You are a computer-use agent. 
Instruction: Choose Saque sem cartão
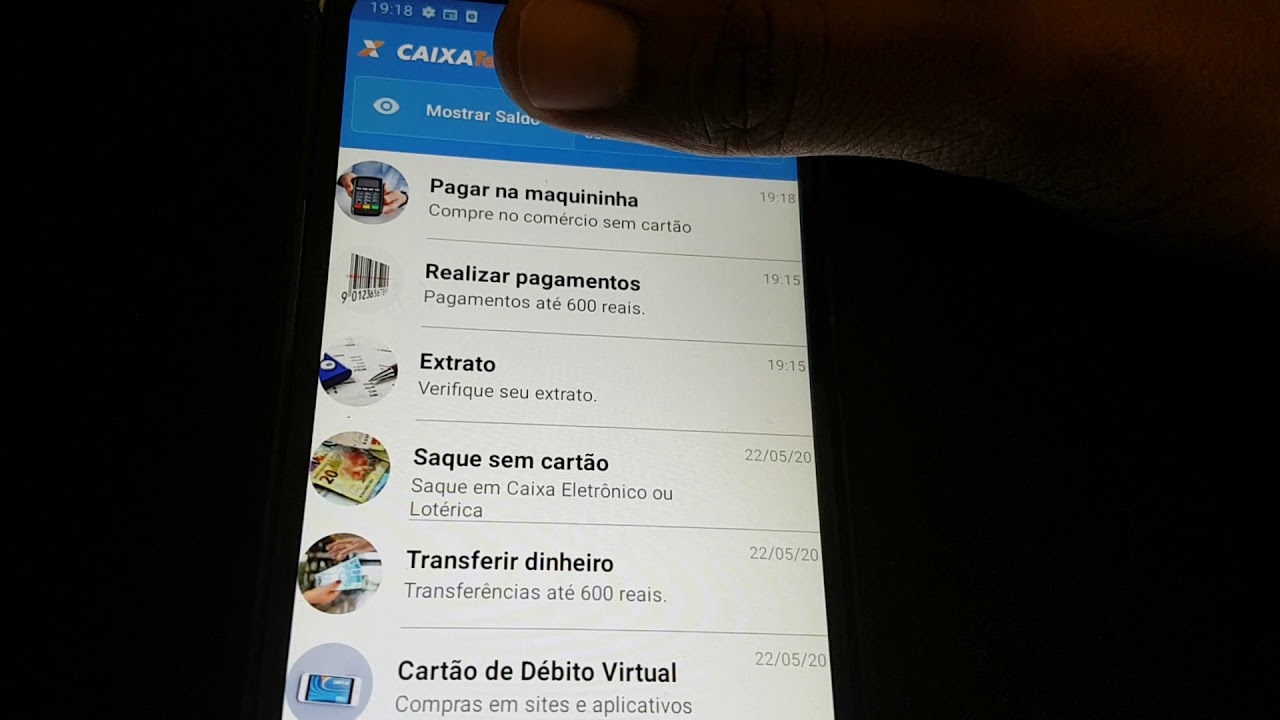click(x=560, y=480)
